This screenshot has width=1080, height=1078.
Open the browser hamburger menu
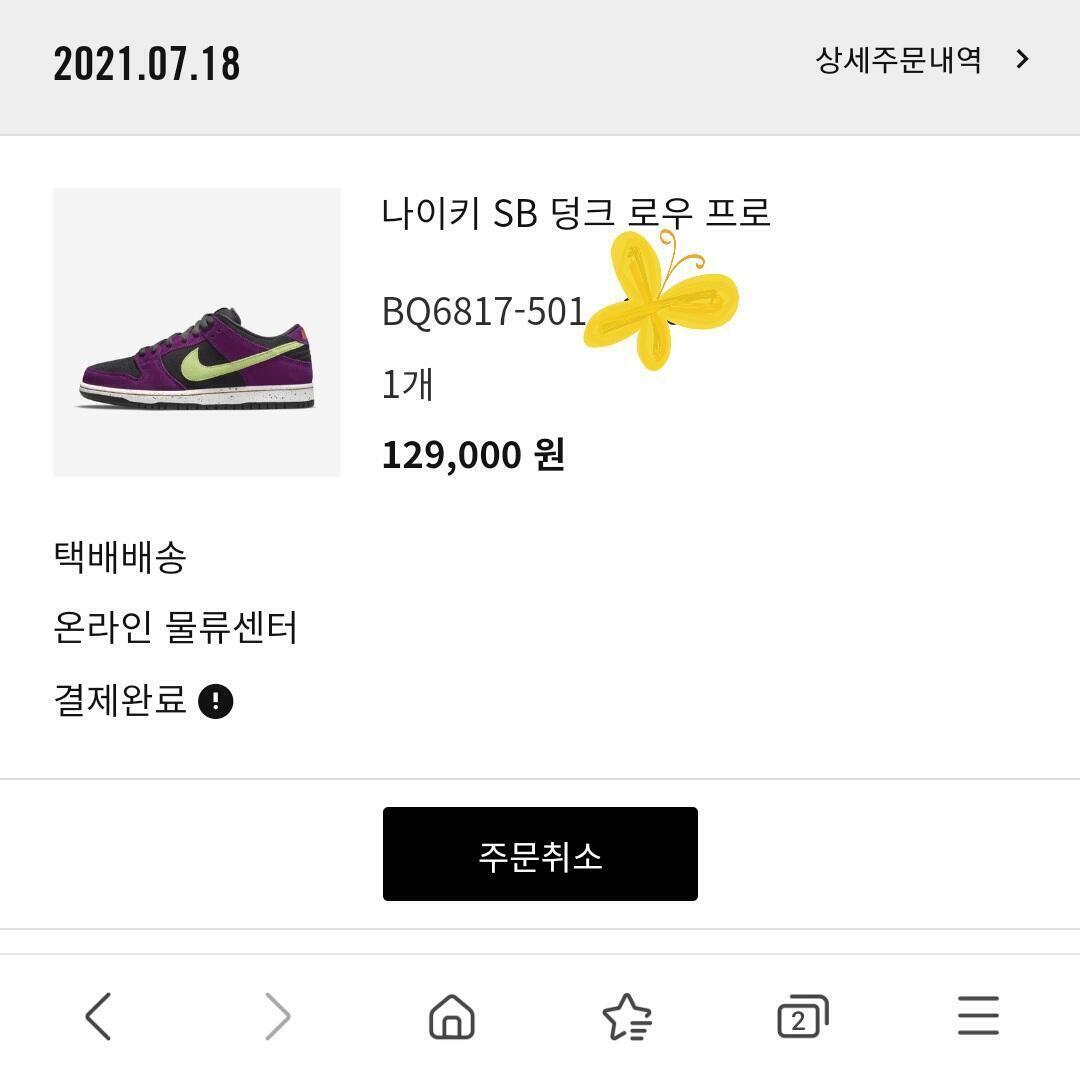977,1017
